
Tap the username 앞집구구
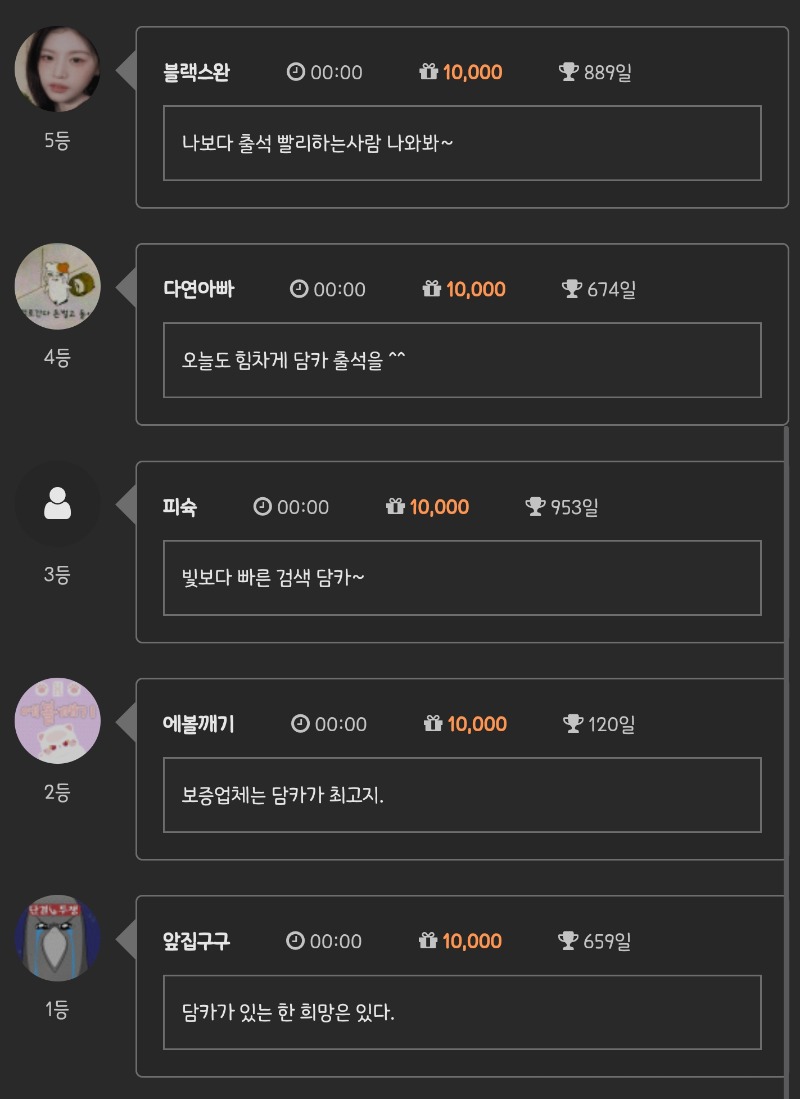196,941
